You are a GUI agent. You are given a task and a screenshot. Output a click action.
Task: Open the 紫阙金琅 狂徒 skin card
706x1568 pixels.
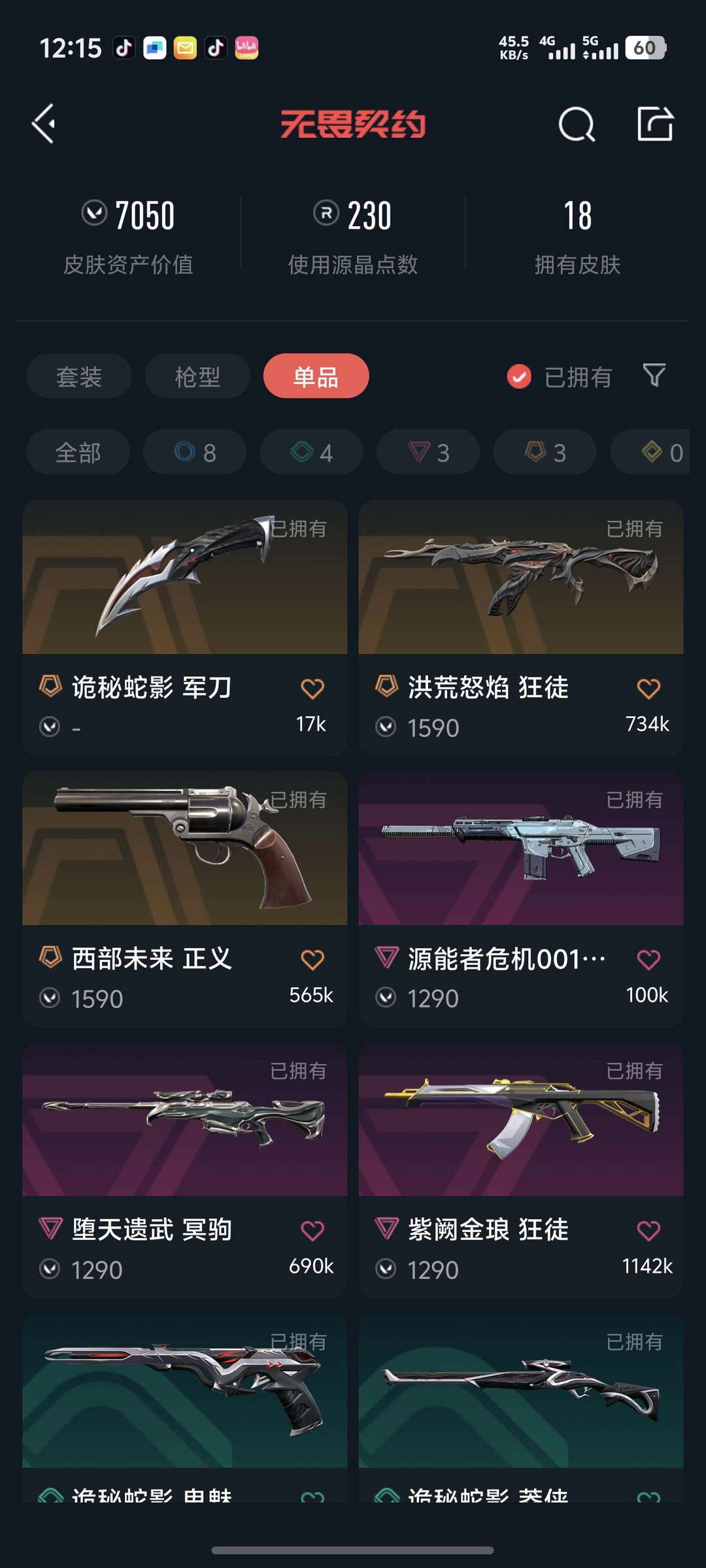pyautogui.click(x=521, y=1171)
